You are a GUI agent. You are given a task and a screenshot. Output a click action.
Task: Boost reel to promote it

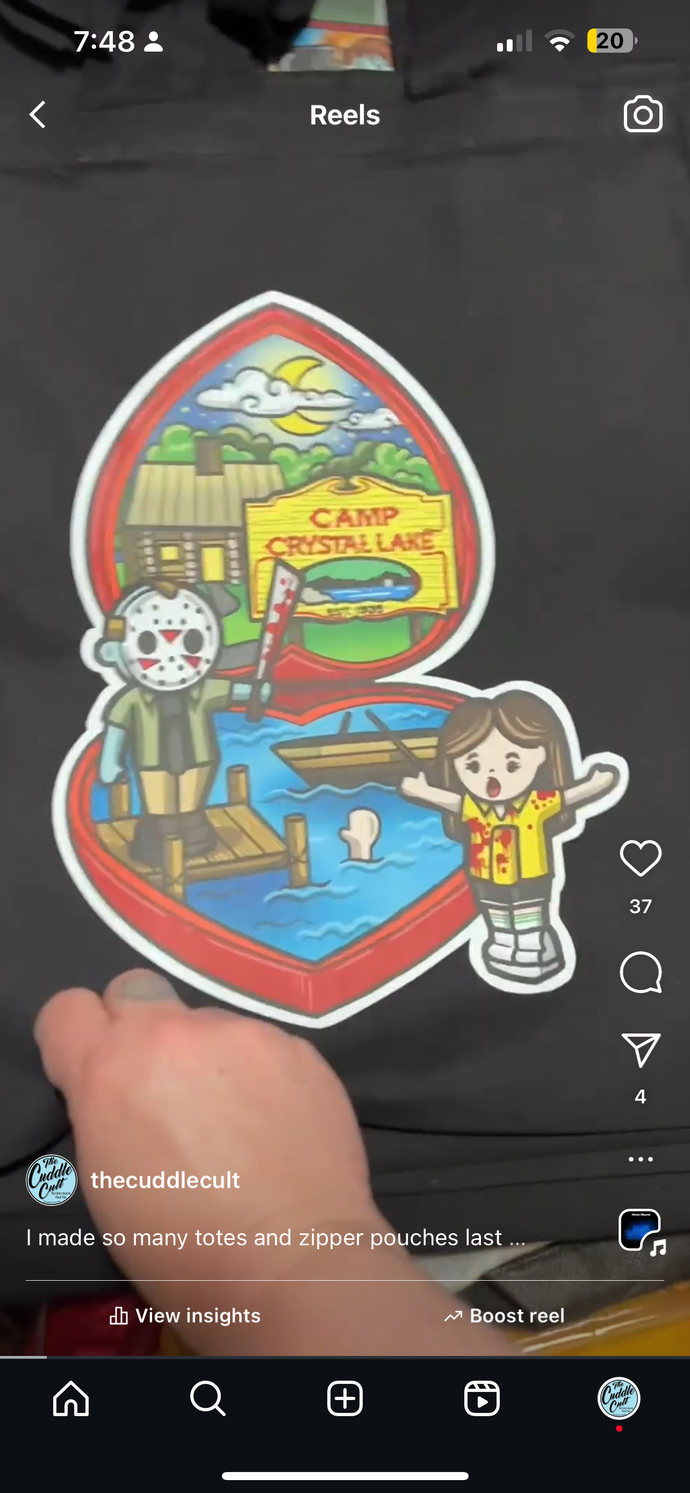pyautogui.click(x=504, y=1316)
